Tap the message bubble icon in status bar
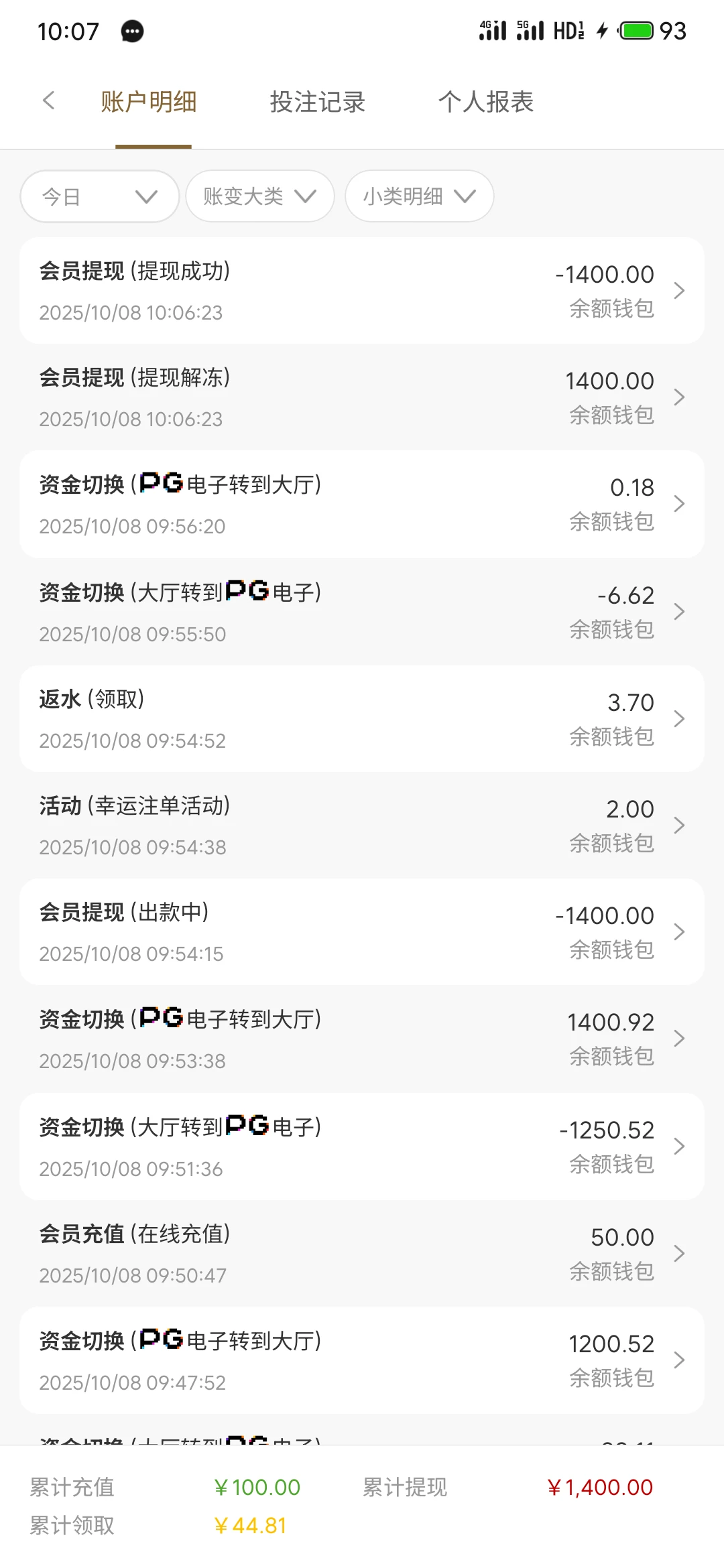Screen dimensions: 724x1568 point(131,31)
